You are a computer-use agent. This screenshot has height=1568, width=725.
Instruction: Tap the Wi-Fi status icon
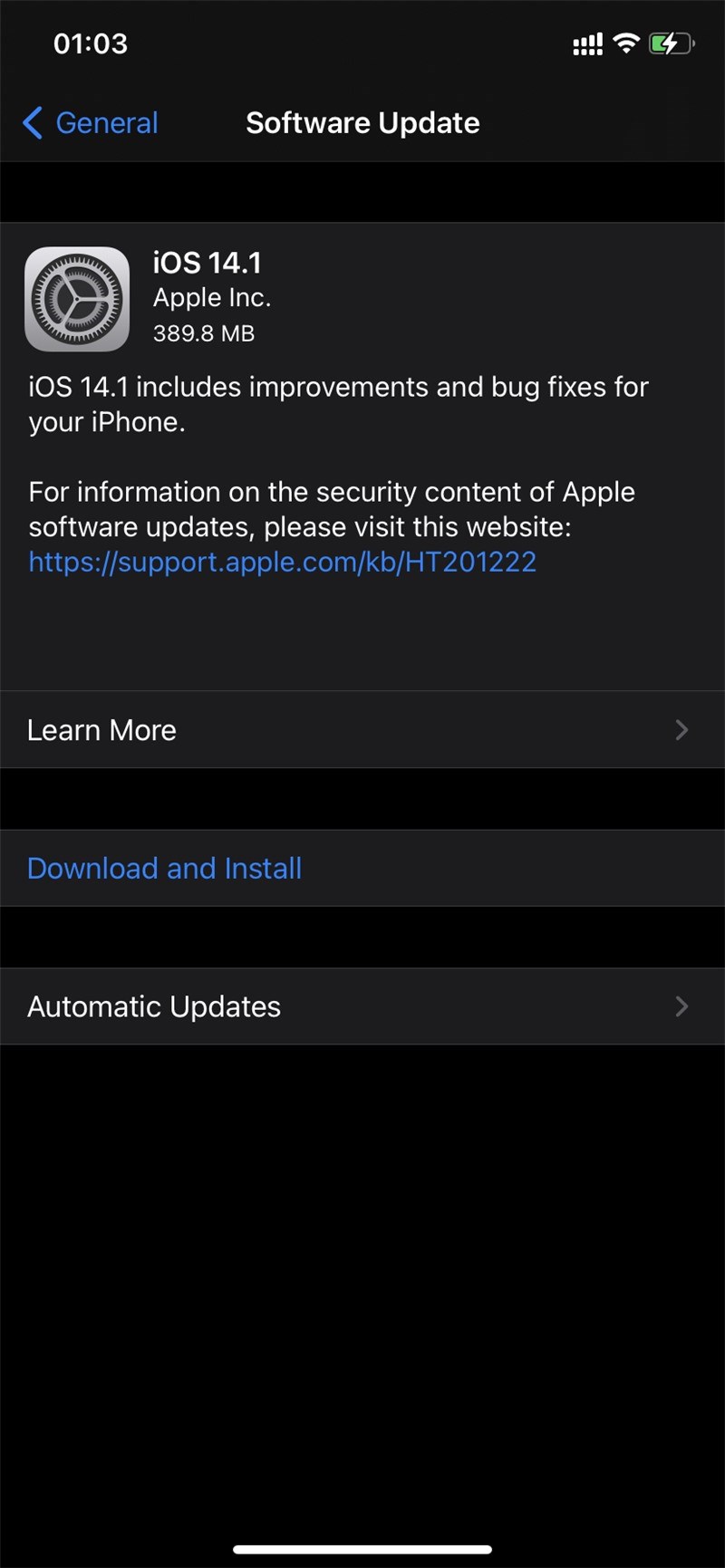pos(625,43)
